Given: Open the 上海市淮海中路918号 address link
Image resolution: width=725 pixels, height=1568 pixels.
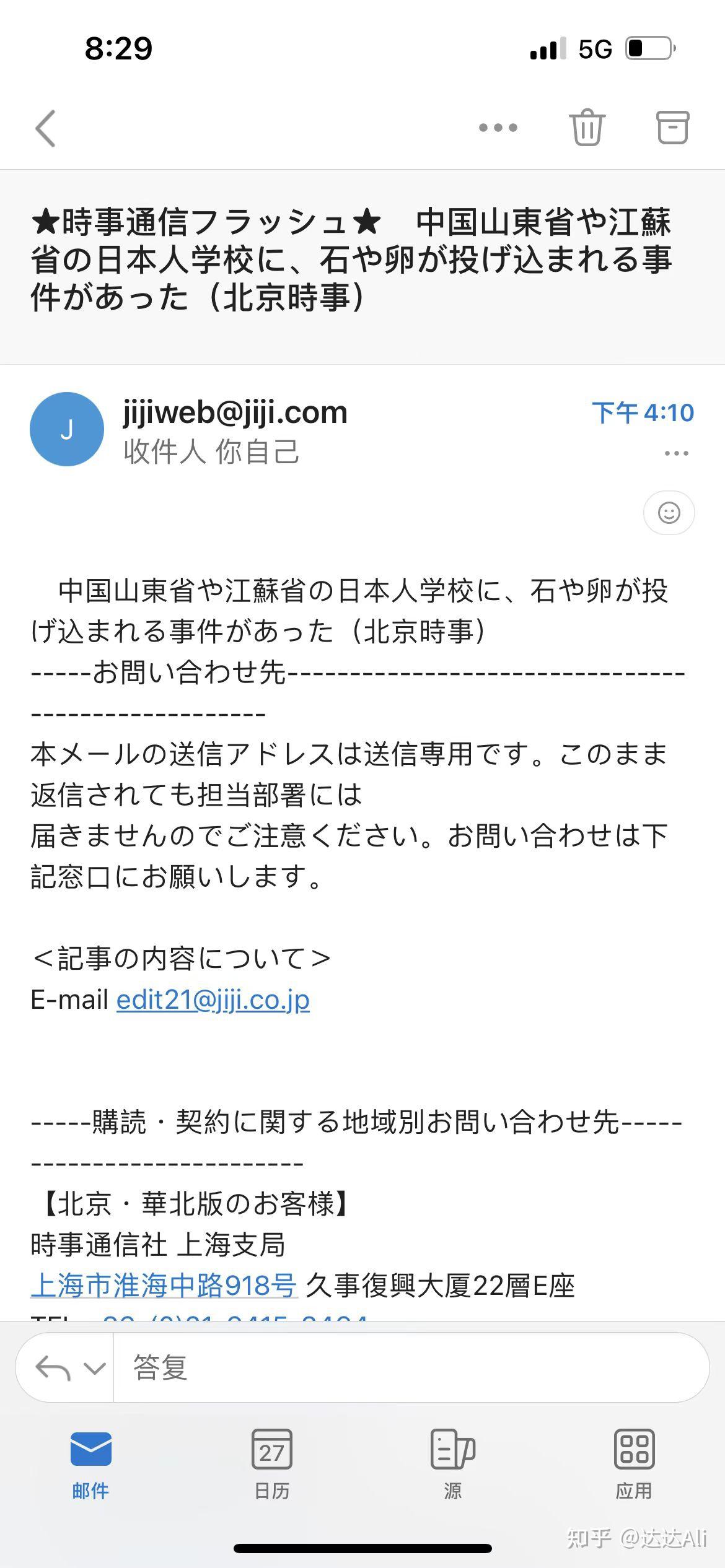Looking at the screenshot, I should 164,1286.
